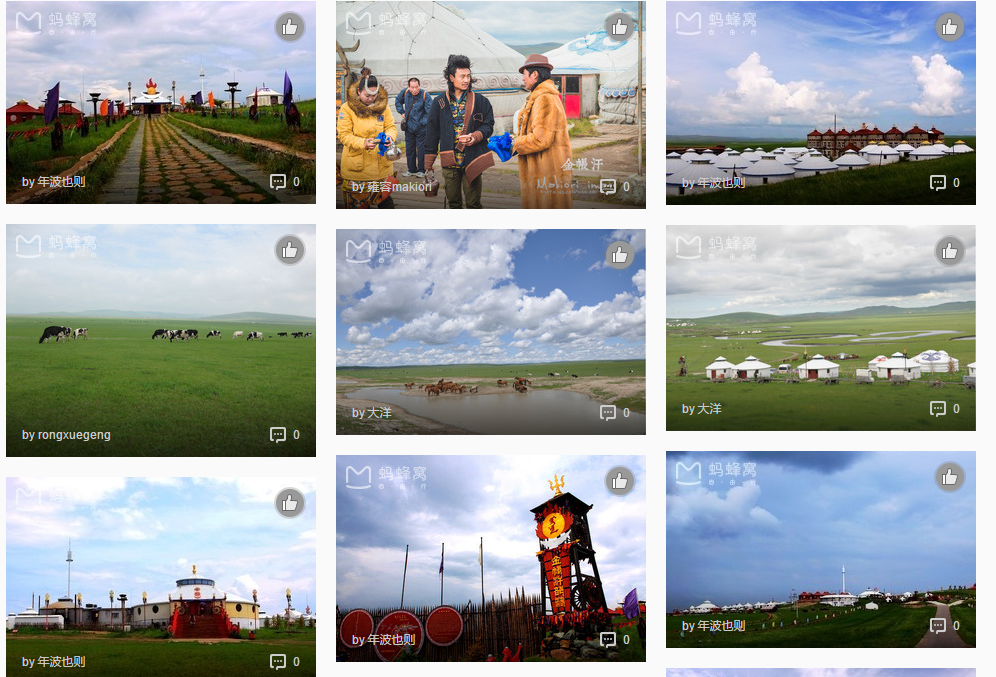
Task: Open the grazing cattle photo by rongxuegeng
Action: [x=160, y=340]
